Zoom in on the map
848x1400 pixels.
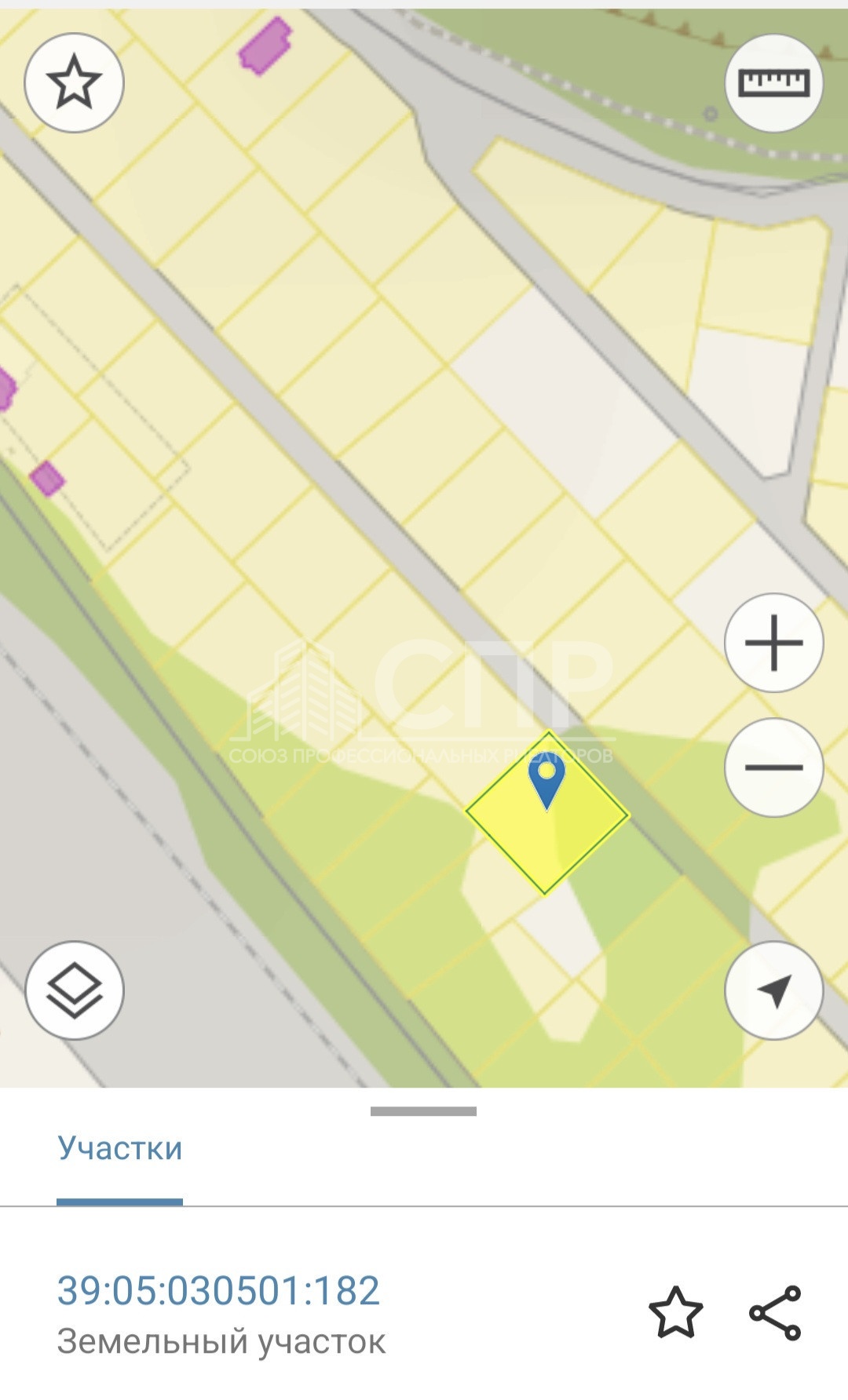(x=773, y=643)
